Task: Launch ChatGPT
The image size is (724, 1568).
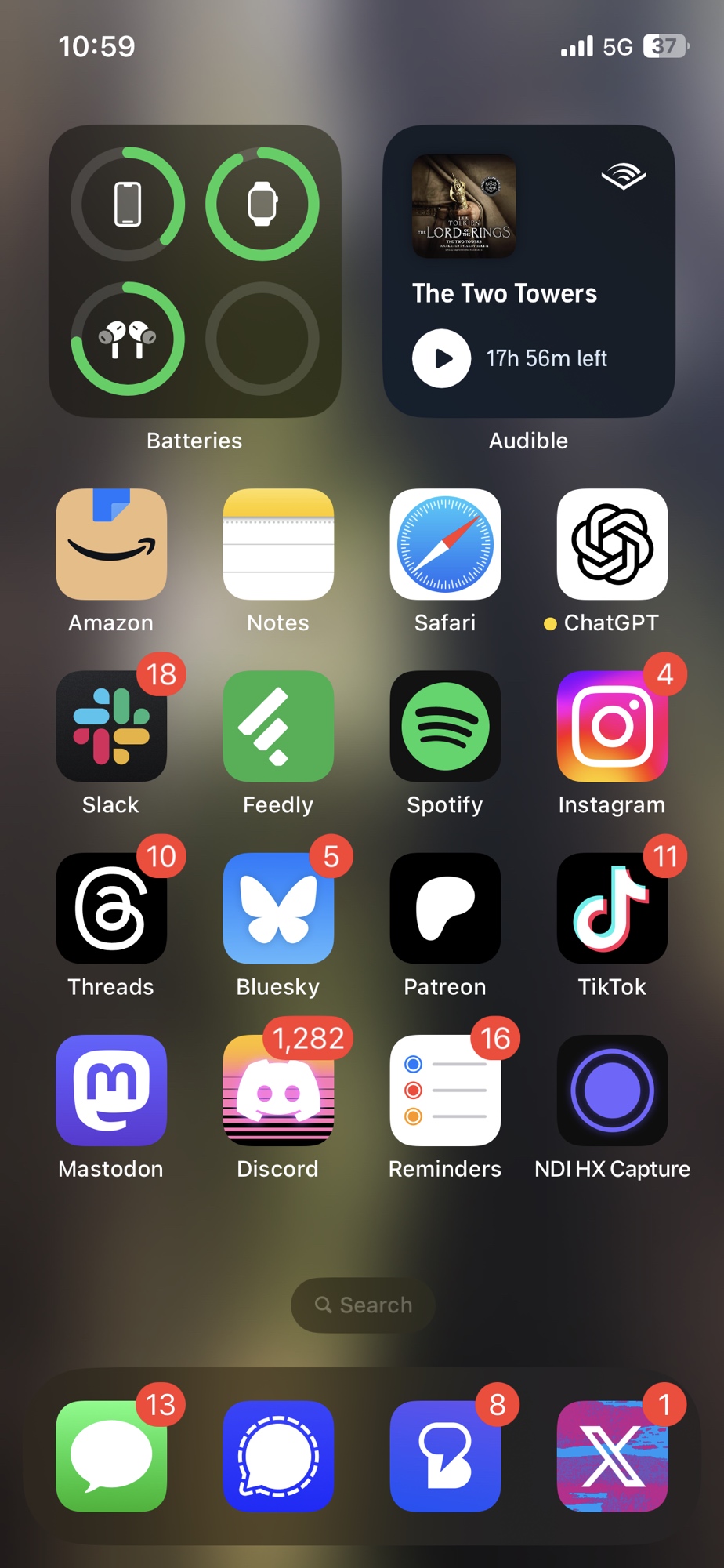Action: (x=612, y=545)
